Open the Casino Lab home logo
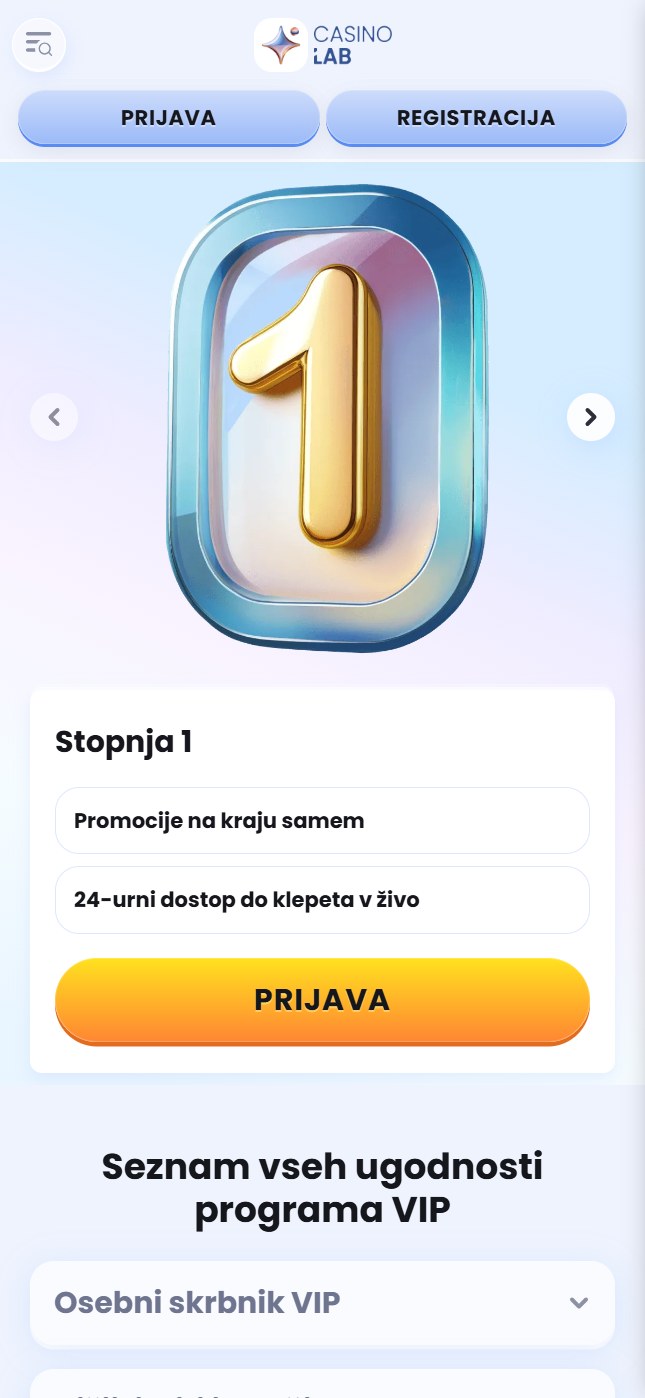This screenshot has width=645, height=1398. point(323,45)
